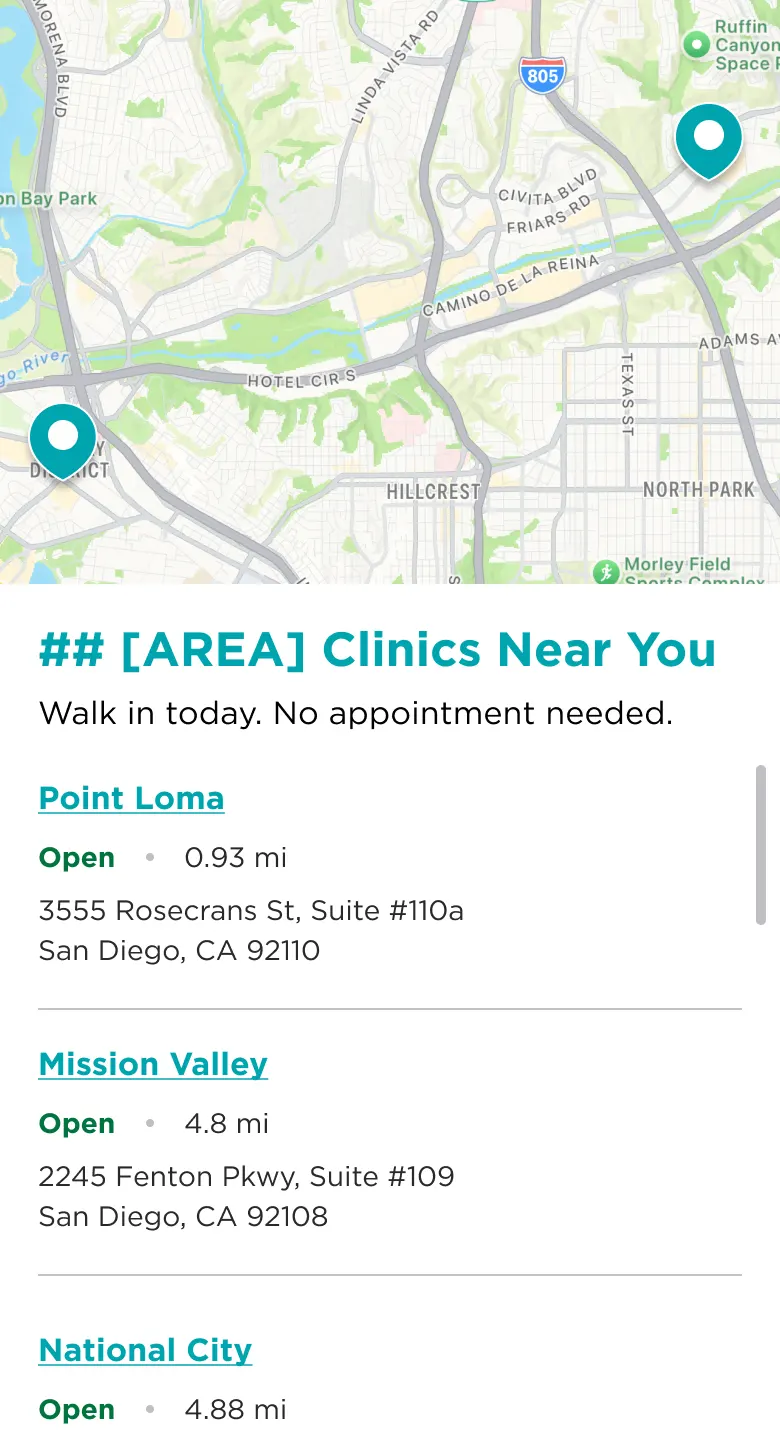
Task: Select the map pin near Civita Blvd
Action: pyautogui.click(x=708, y=138)
